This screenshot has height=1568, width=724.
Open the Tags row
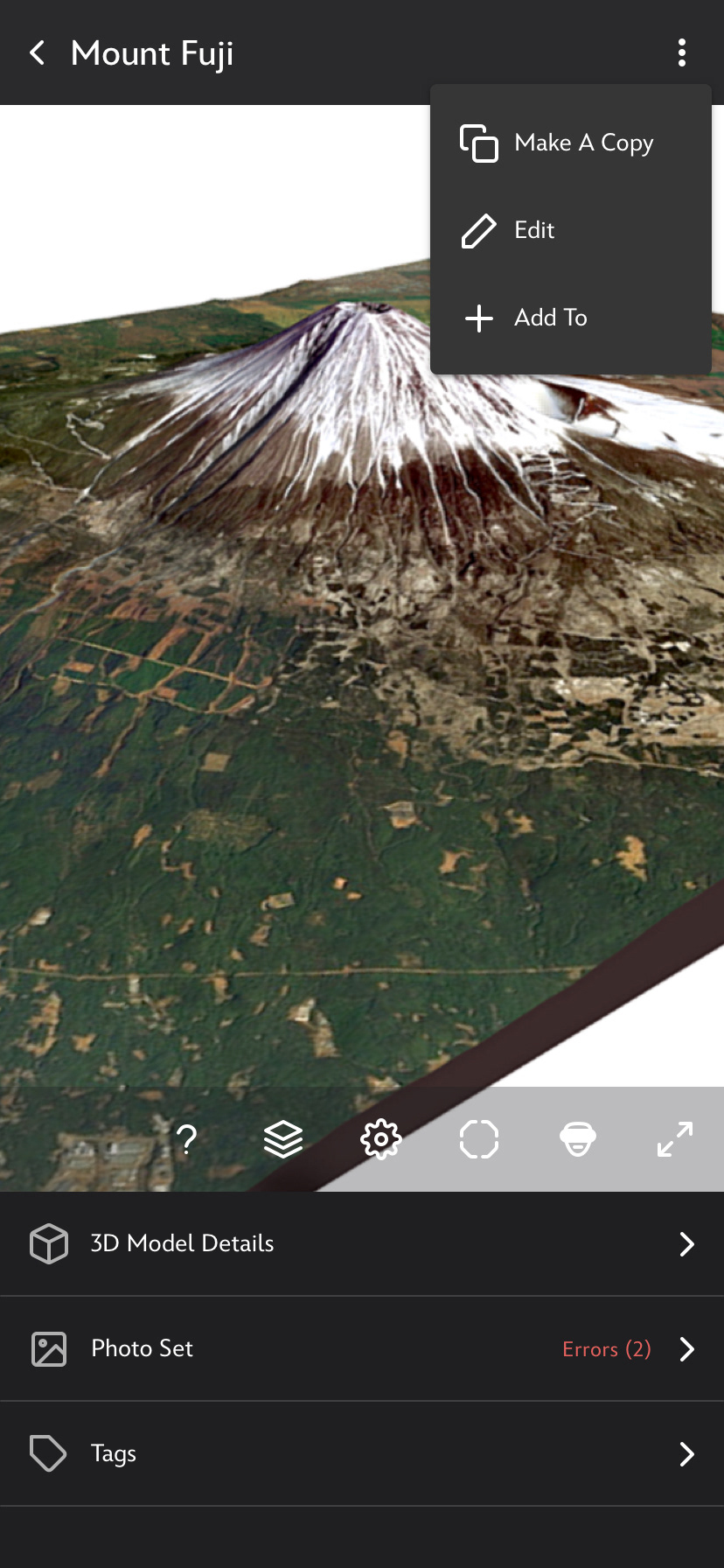(x=362, y=1453)
